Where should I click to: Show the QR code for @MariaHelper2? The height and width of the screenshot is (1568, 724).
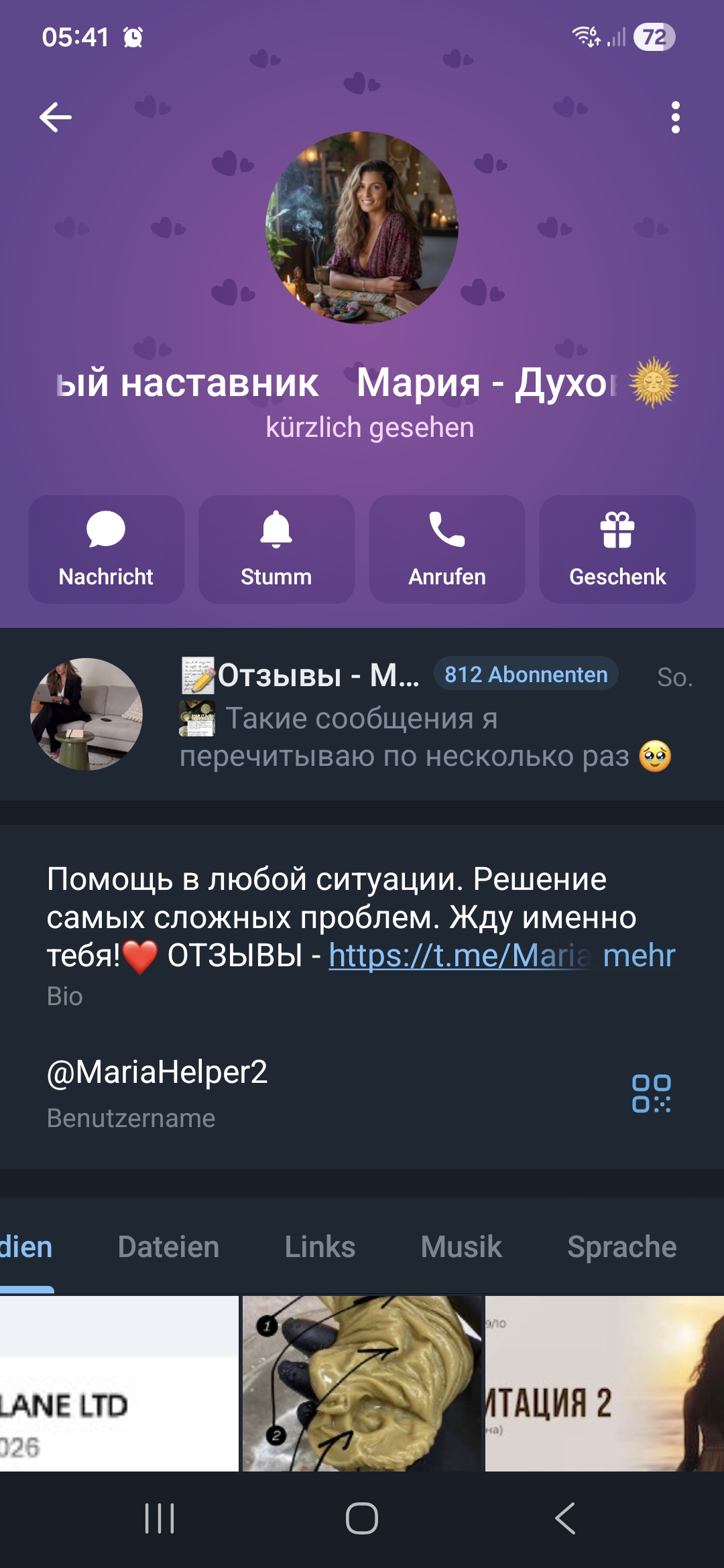click(651, 1094)
